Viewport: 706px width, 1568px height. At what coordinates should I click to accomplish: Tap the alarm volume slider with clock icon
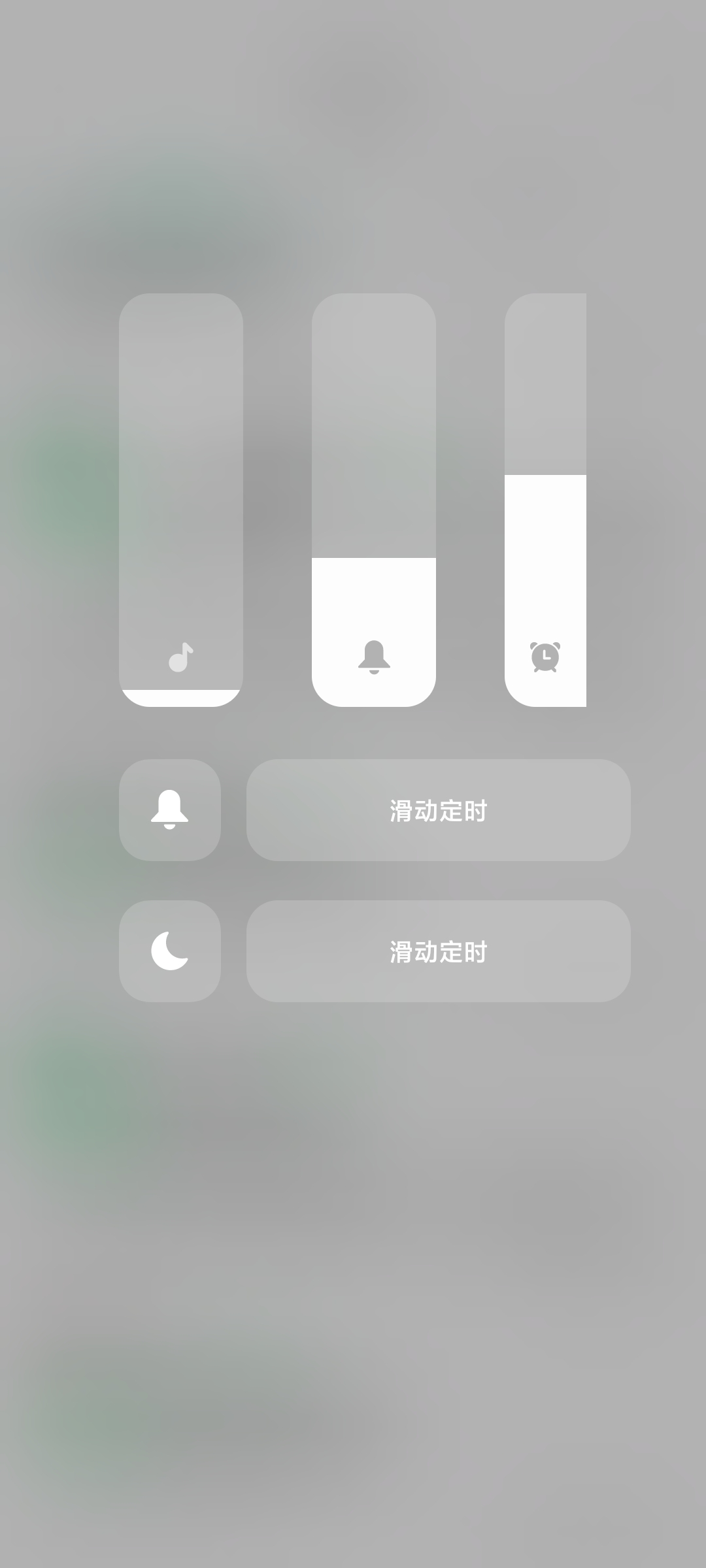[x=545, y=500]
